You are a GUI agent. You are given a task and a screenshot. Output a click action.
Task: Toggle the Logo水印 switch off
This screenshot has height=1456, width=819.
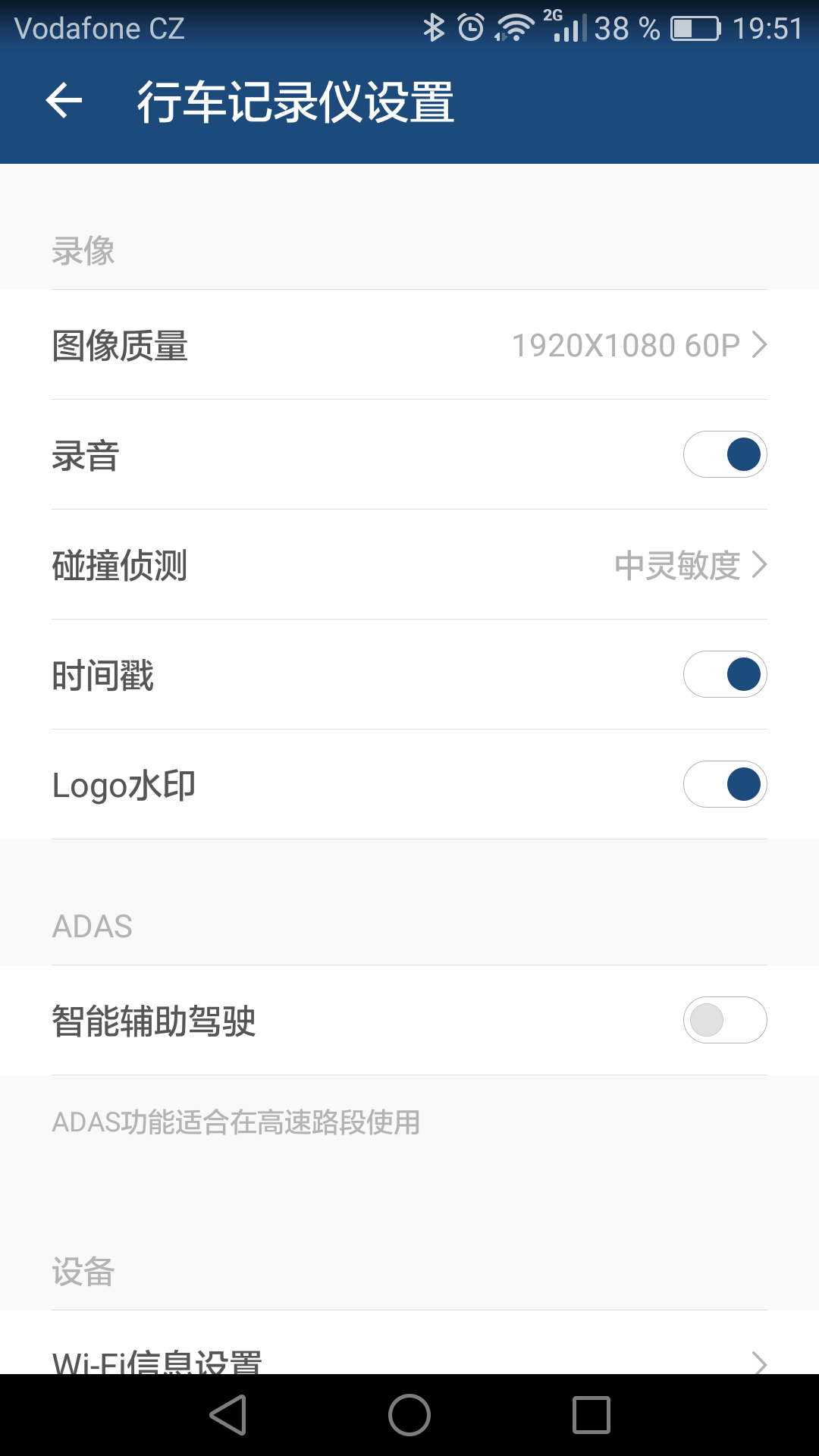click(725, 785)
